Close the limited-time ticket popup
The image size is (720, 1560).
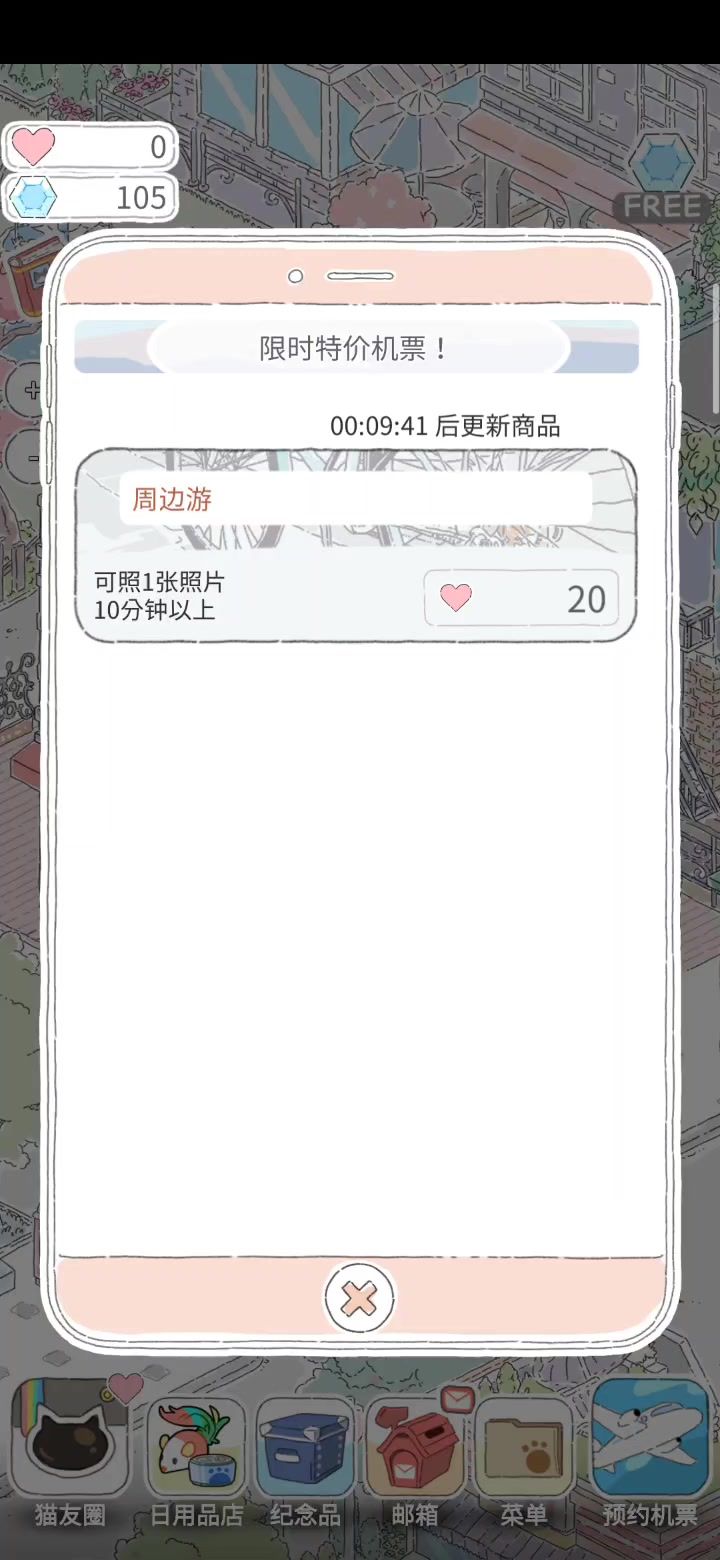tap(359, 1298)
